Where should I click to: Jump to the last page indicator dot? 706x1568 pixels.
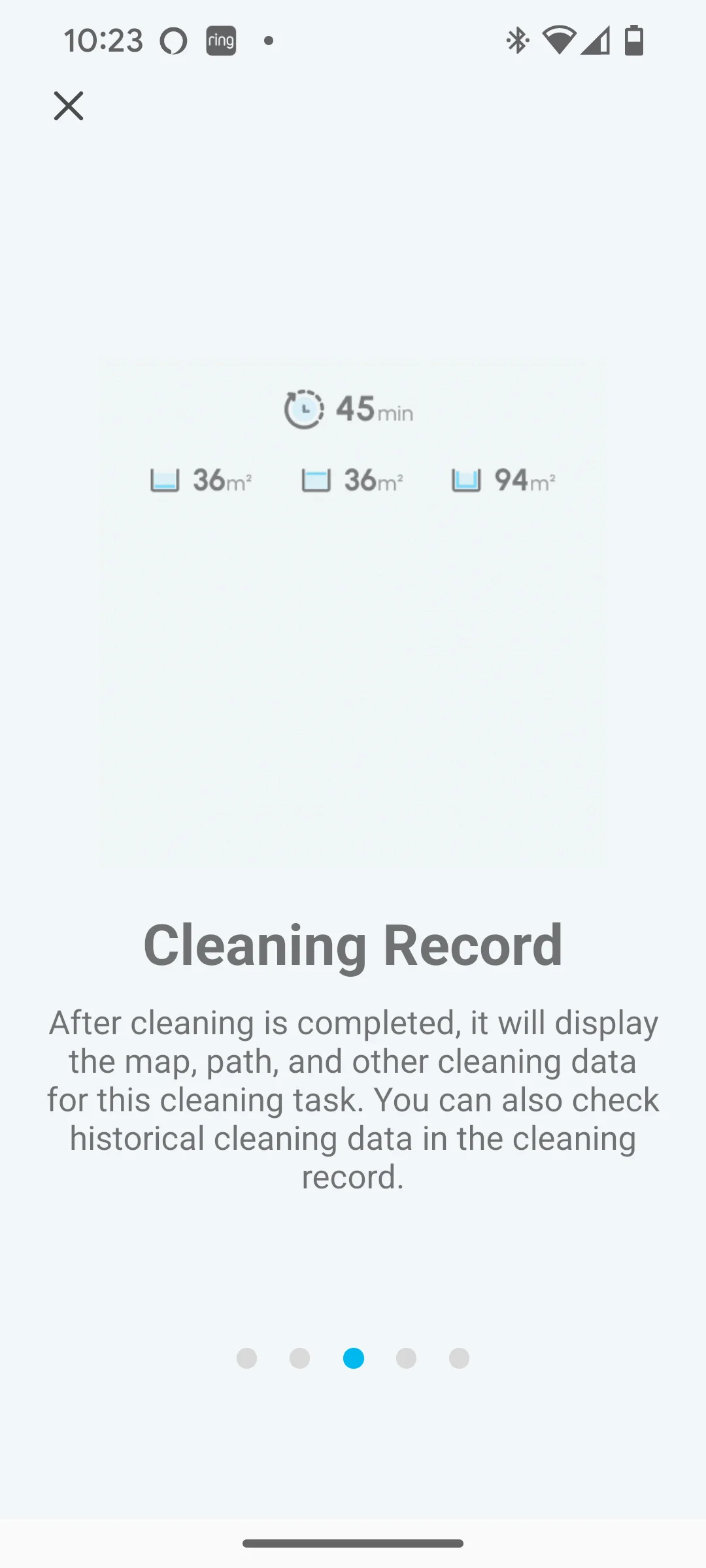459,1358
